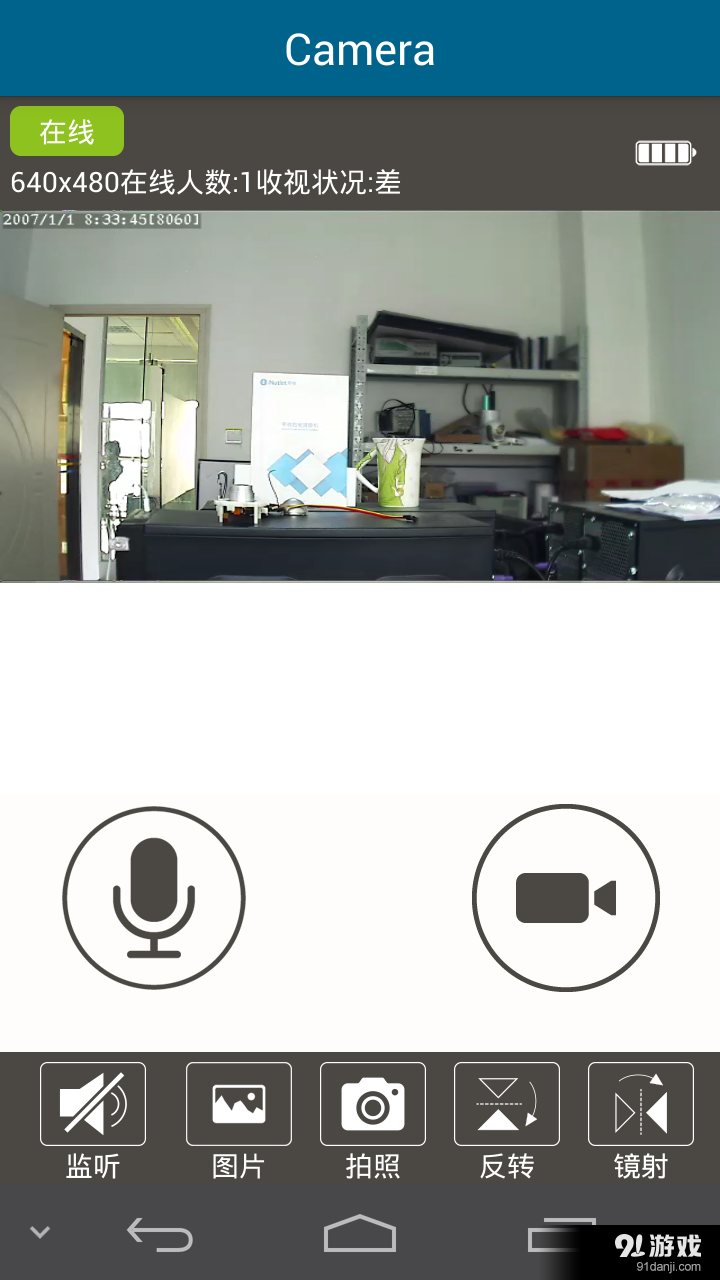
Task: Mirror the video with 镜射
Action: [x=641, y=1104]
